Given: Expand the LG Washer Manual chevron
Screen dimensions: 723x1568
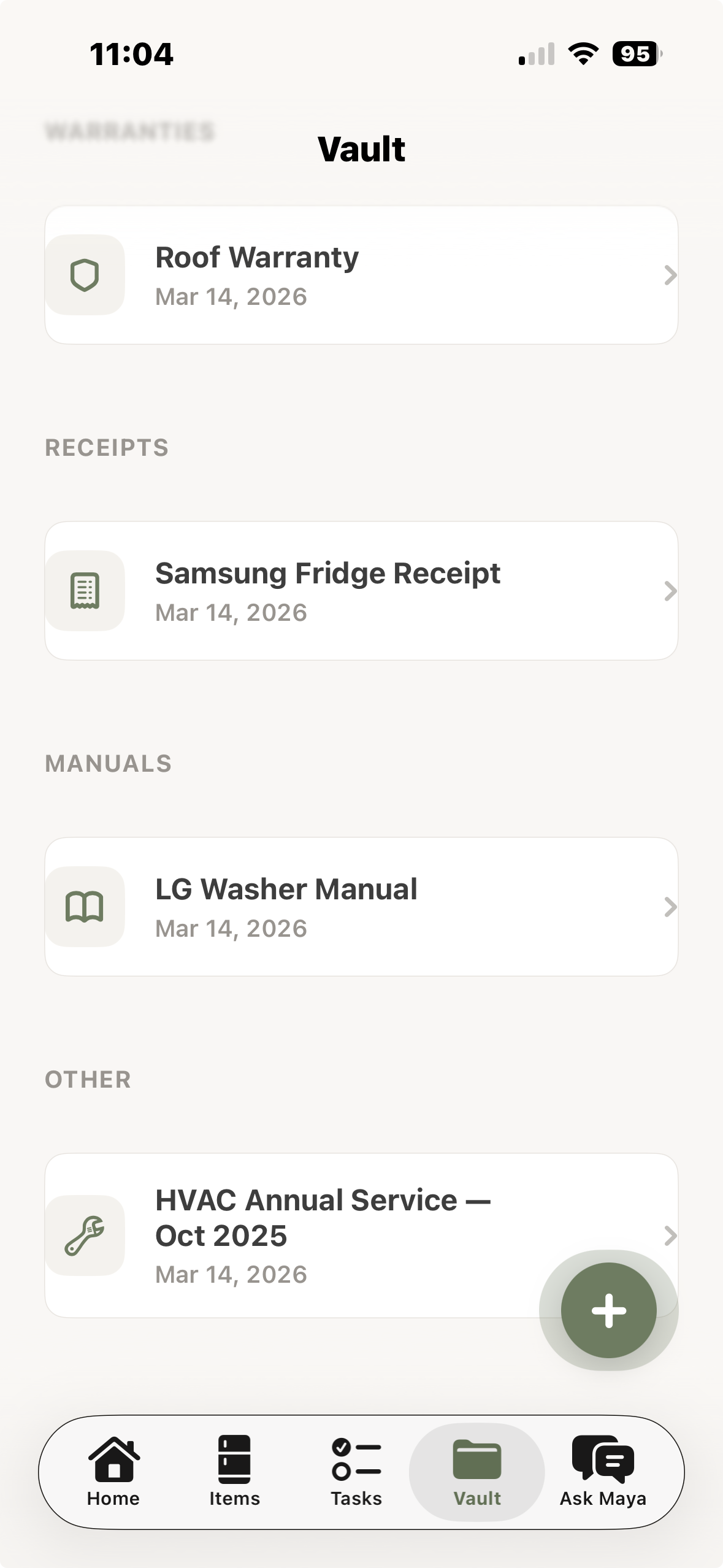Looking at the screenshot, I should [x=669, y=907].
